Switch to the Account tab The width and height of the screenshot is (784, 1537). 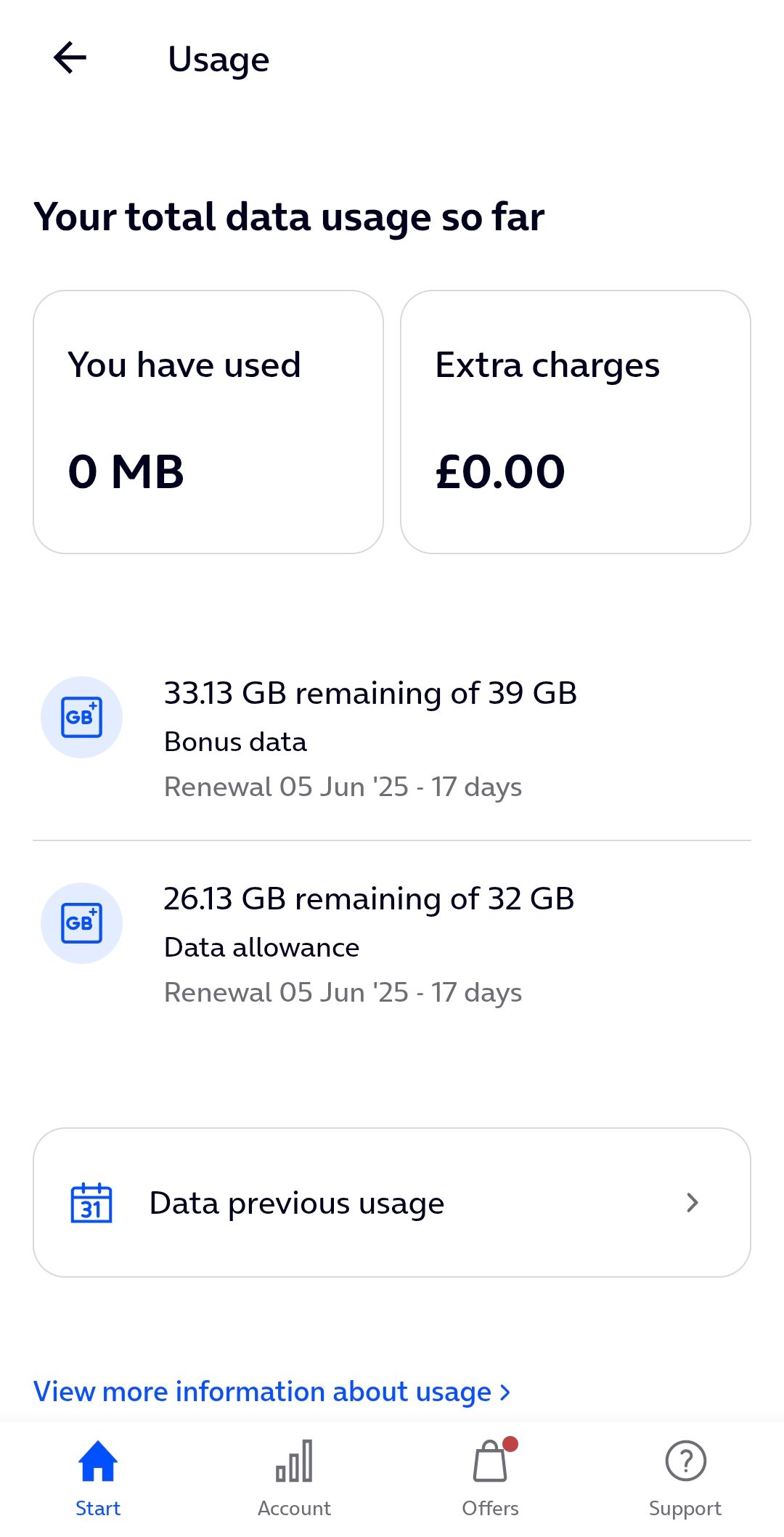pyautogui.click(x=293, y=1475)
